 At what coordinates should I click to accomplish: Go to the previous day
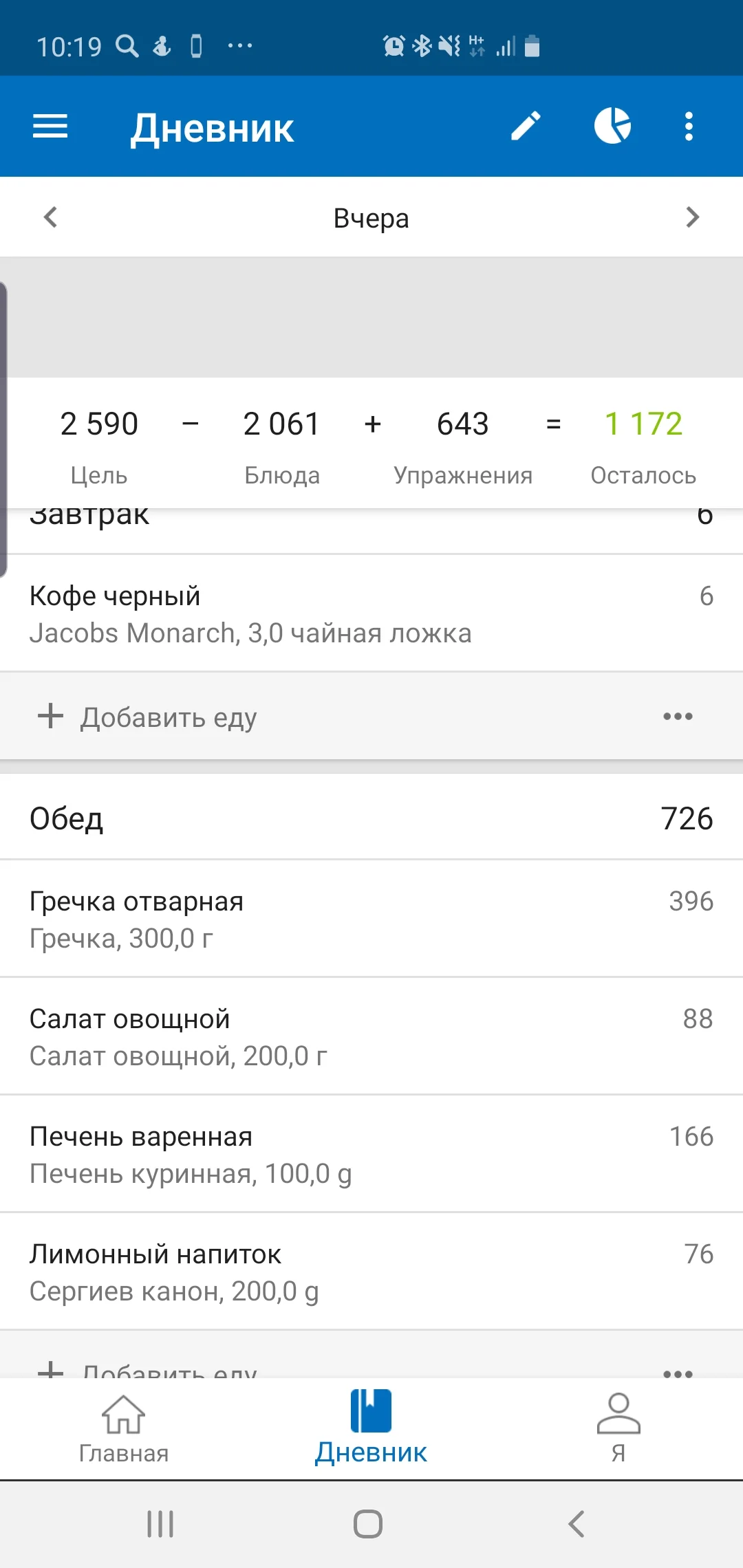click(50, 217)
